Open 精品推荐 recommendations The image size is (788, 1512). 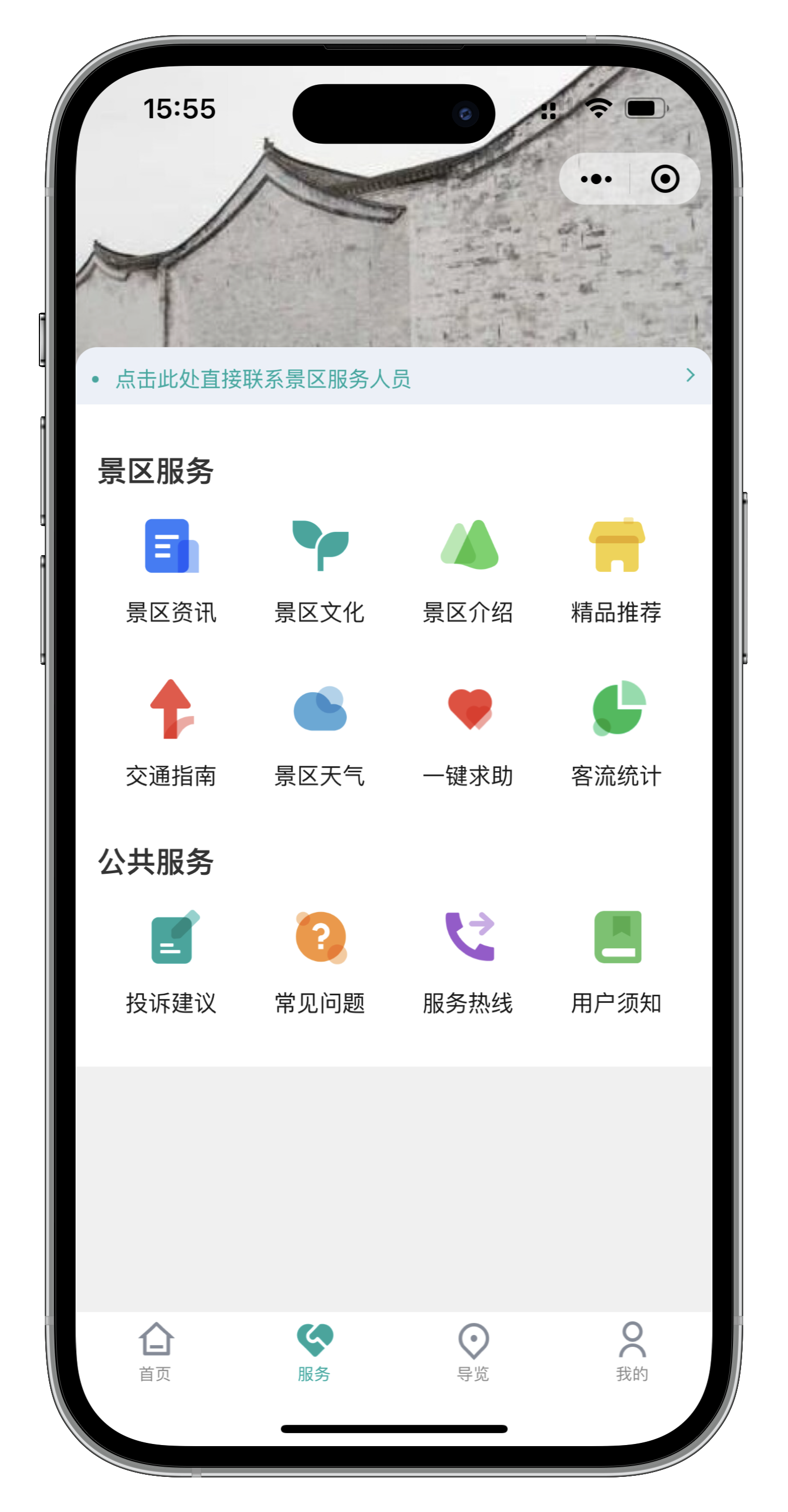tap(616, 568)
